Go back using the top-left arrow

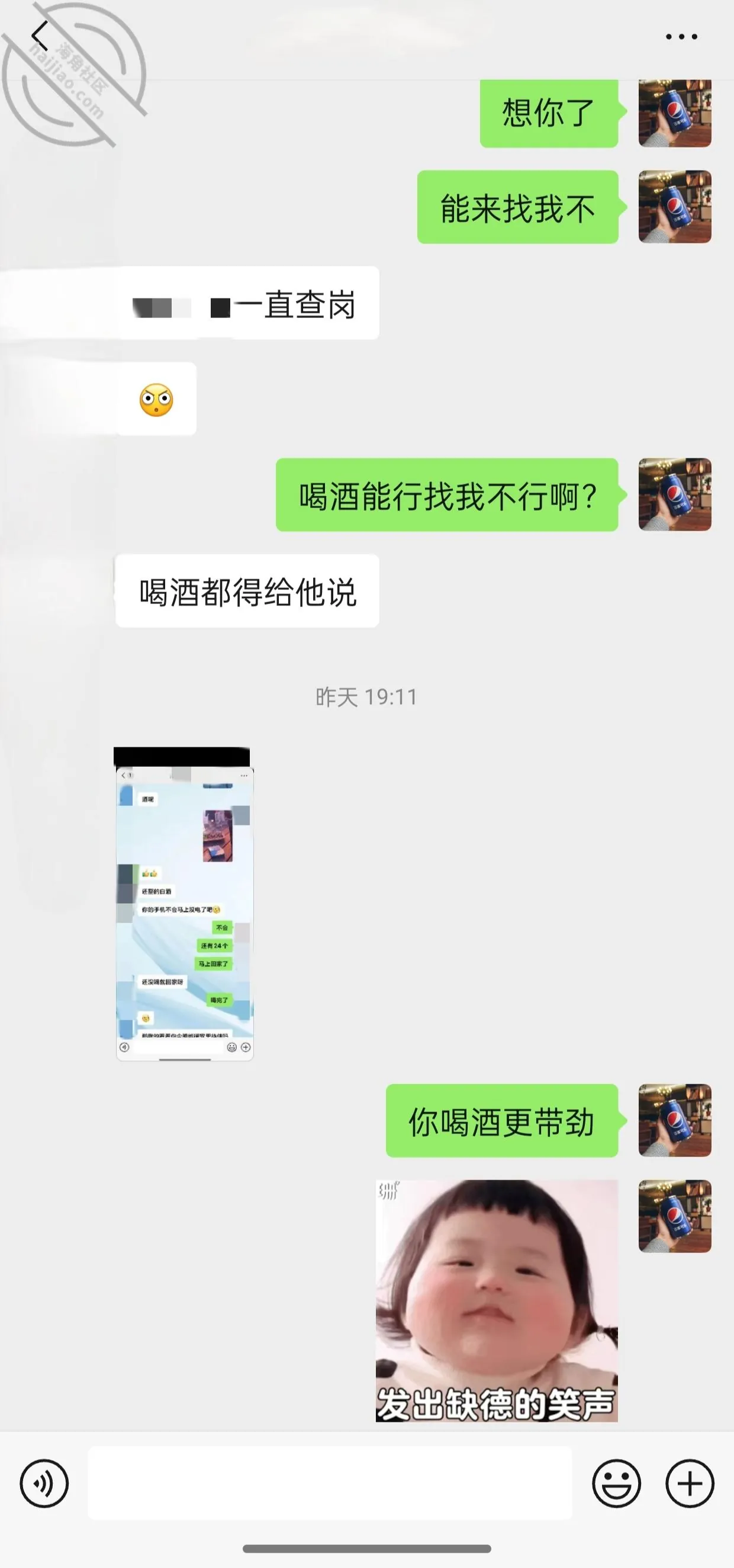40,36
